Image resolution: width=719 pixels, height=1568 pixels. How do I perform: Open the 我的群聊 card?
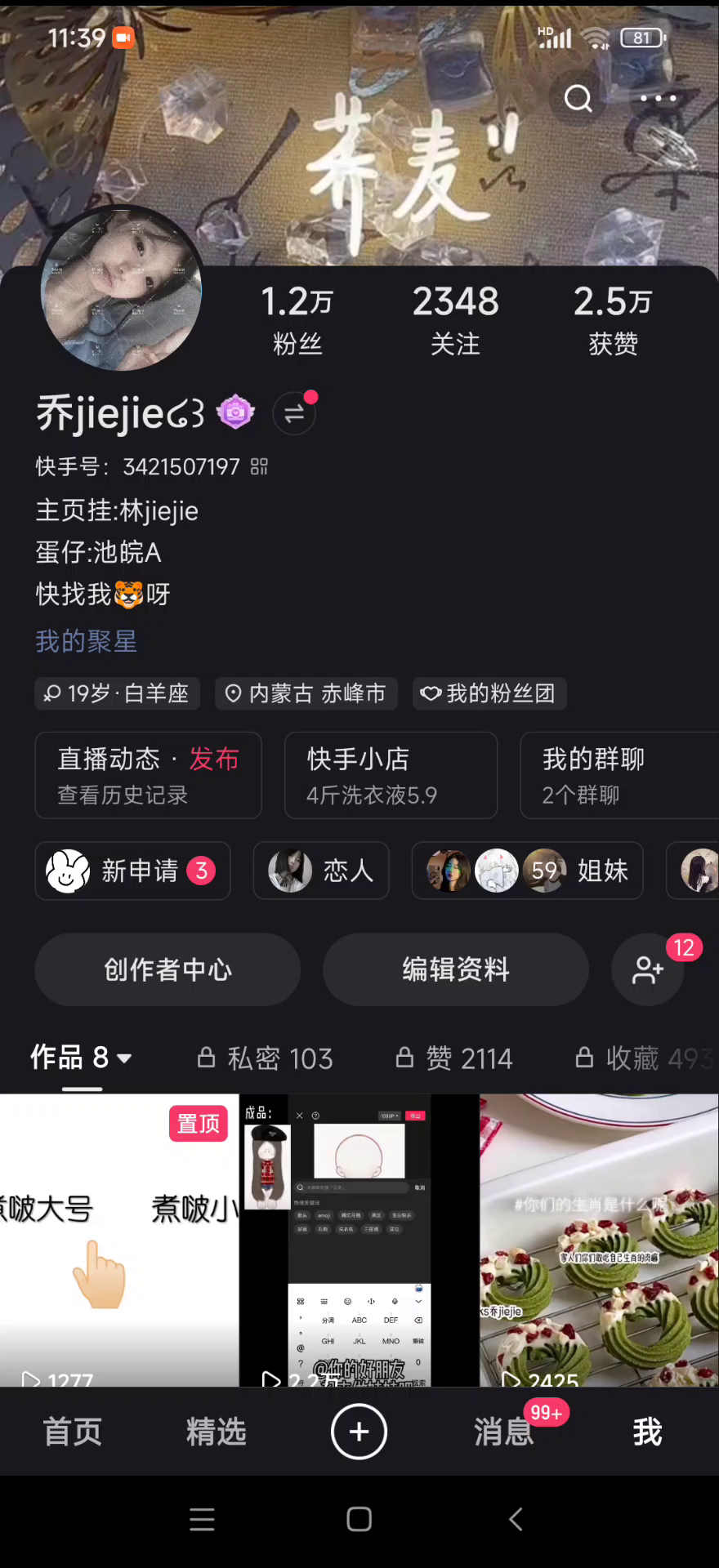618,775
